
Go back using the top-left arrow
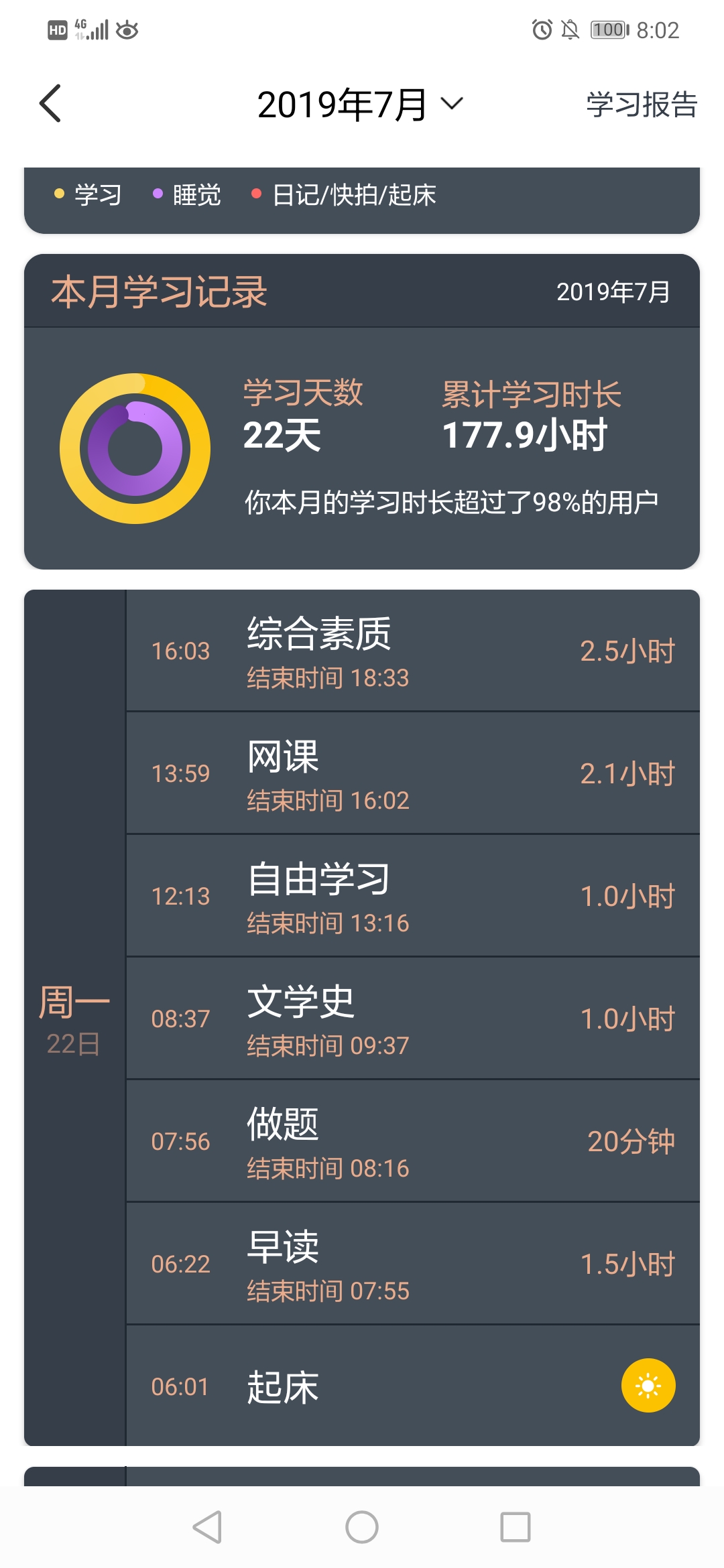tap(50, 103)
